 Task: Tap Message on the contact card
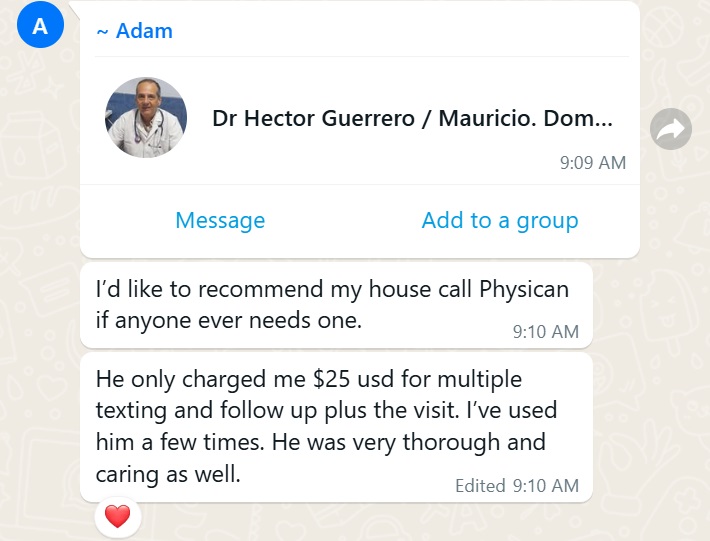point(220,220)
